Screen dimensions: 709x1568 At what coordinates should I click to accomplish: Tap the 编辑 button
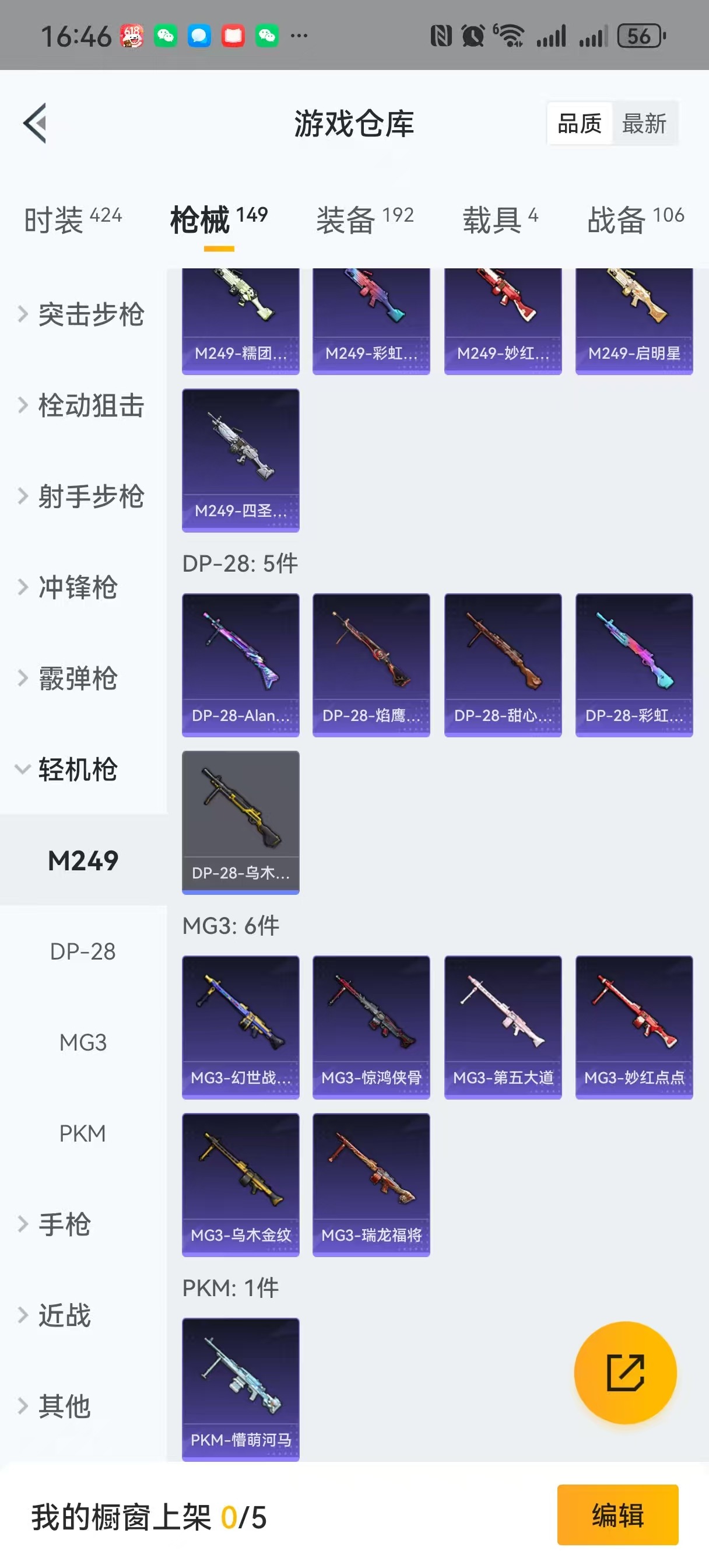[x=617, y=1515]
